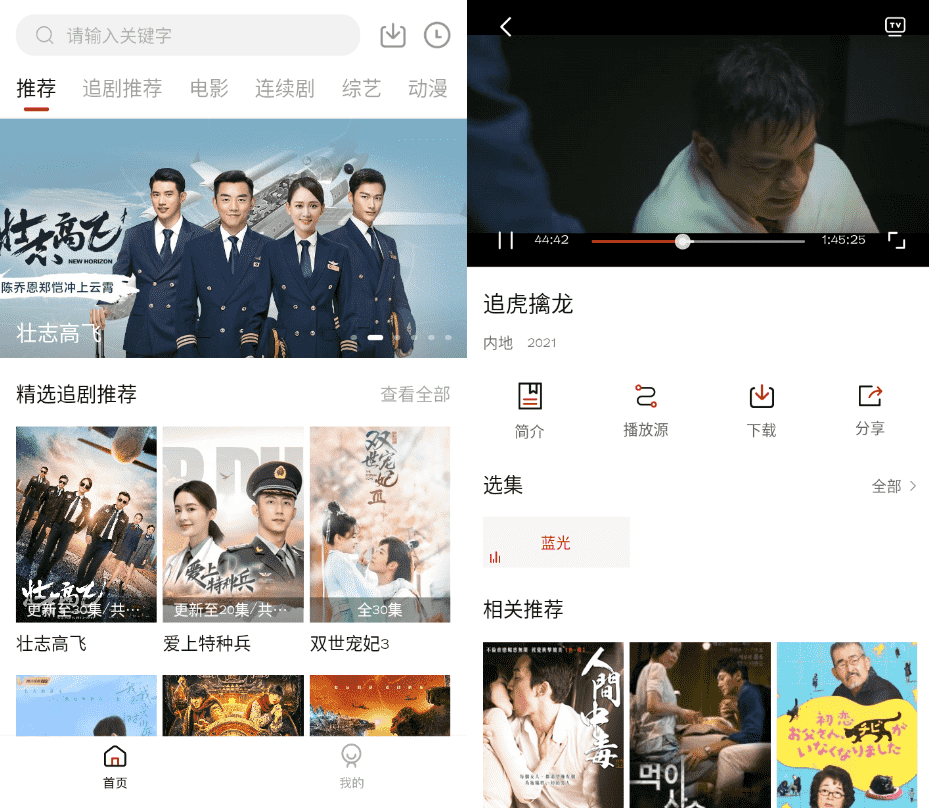Go to the 动漫 tab
The width and height of the screenshot is (929, 808).
pos(428,89)
